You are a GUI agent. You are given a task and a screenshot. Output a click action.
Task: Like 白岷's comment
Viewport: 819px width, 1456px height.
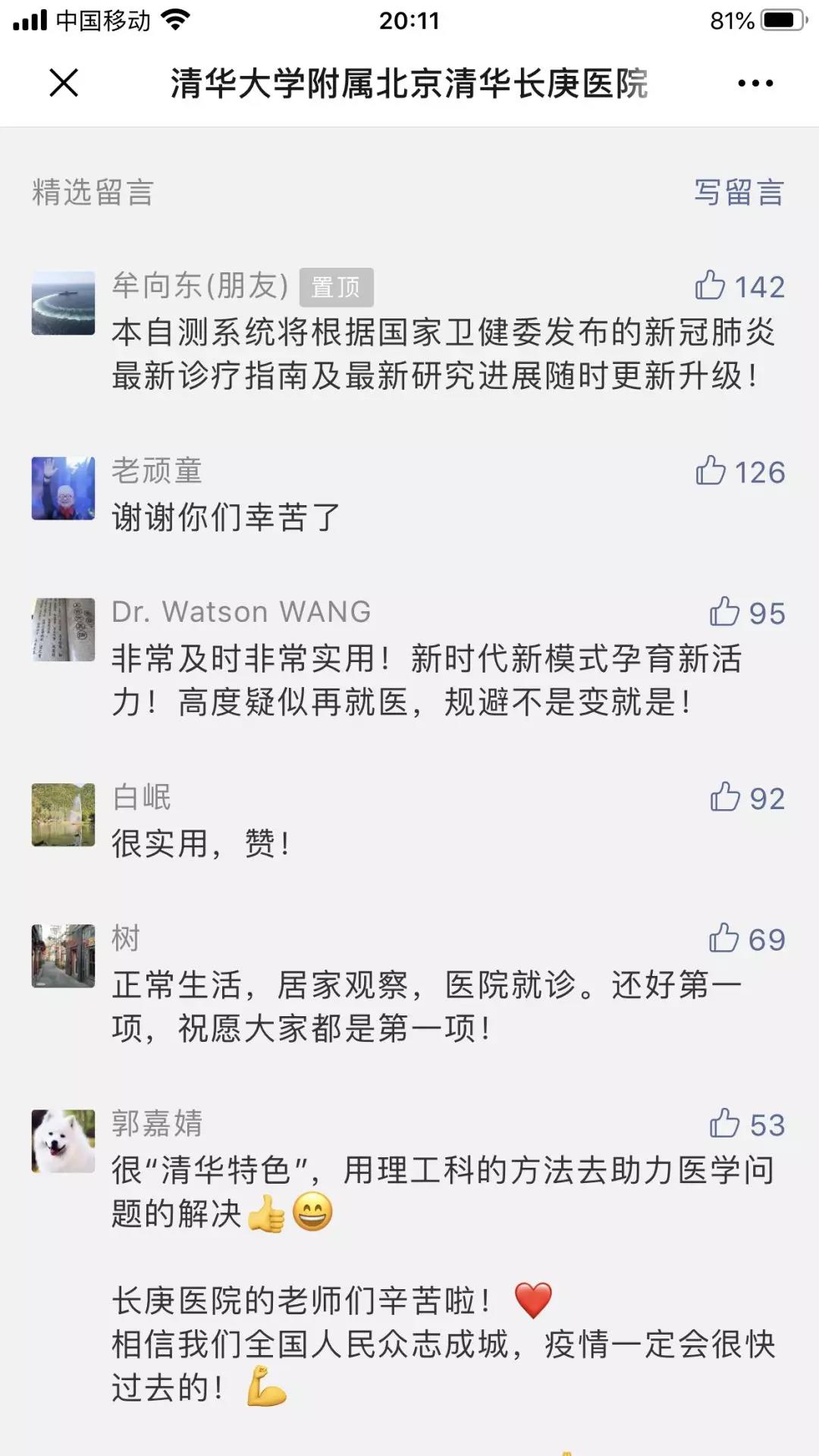(726, 798)
